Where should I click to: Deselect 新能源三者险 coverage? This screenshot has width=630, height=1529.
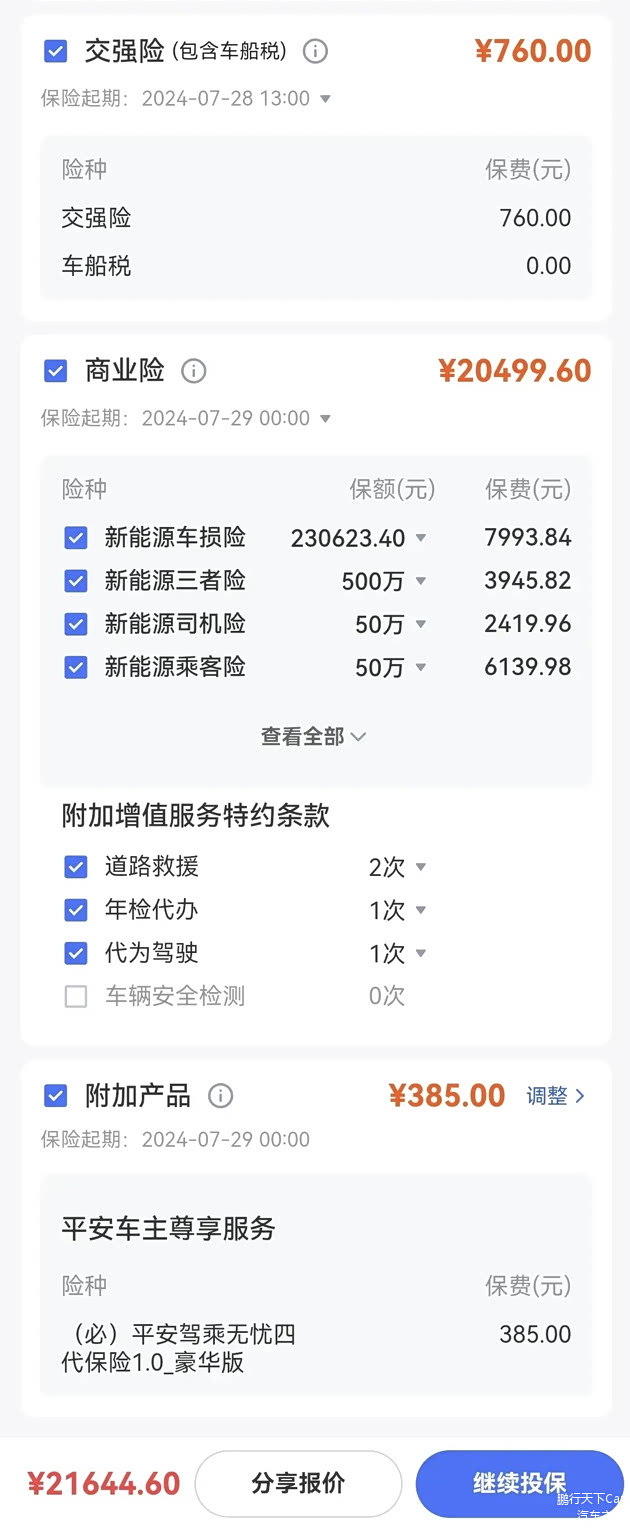coord(76,581)
